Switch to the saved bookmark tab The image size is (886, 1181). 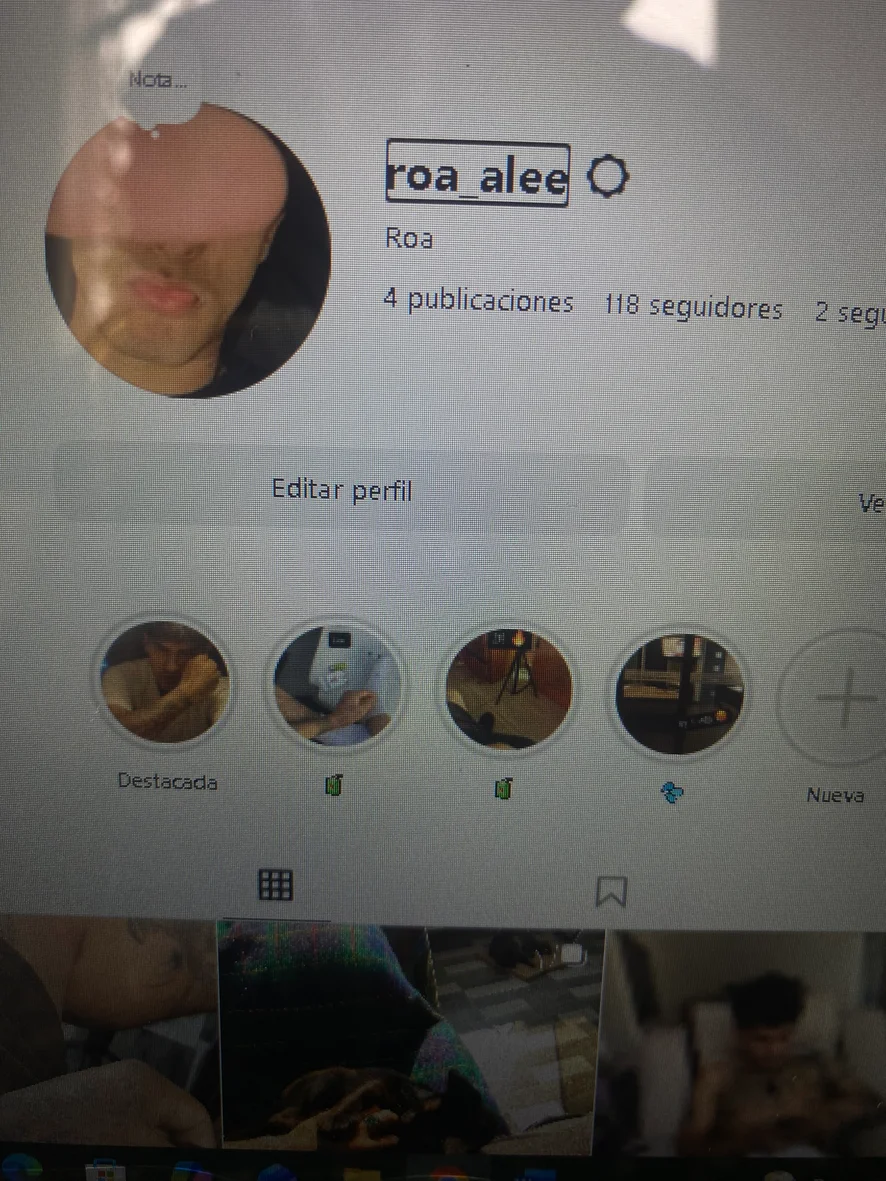(x=610, y=891)
